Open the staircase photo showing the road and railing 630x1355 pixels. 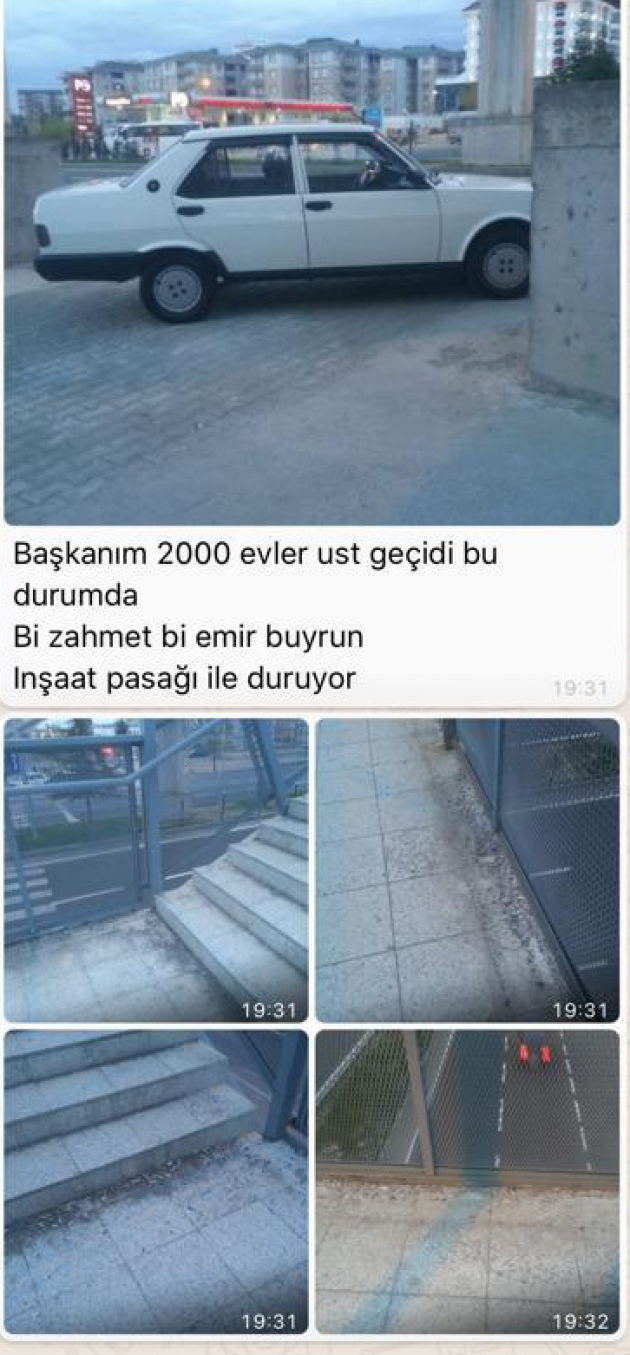[156, 869]
